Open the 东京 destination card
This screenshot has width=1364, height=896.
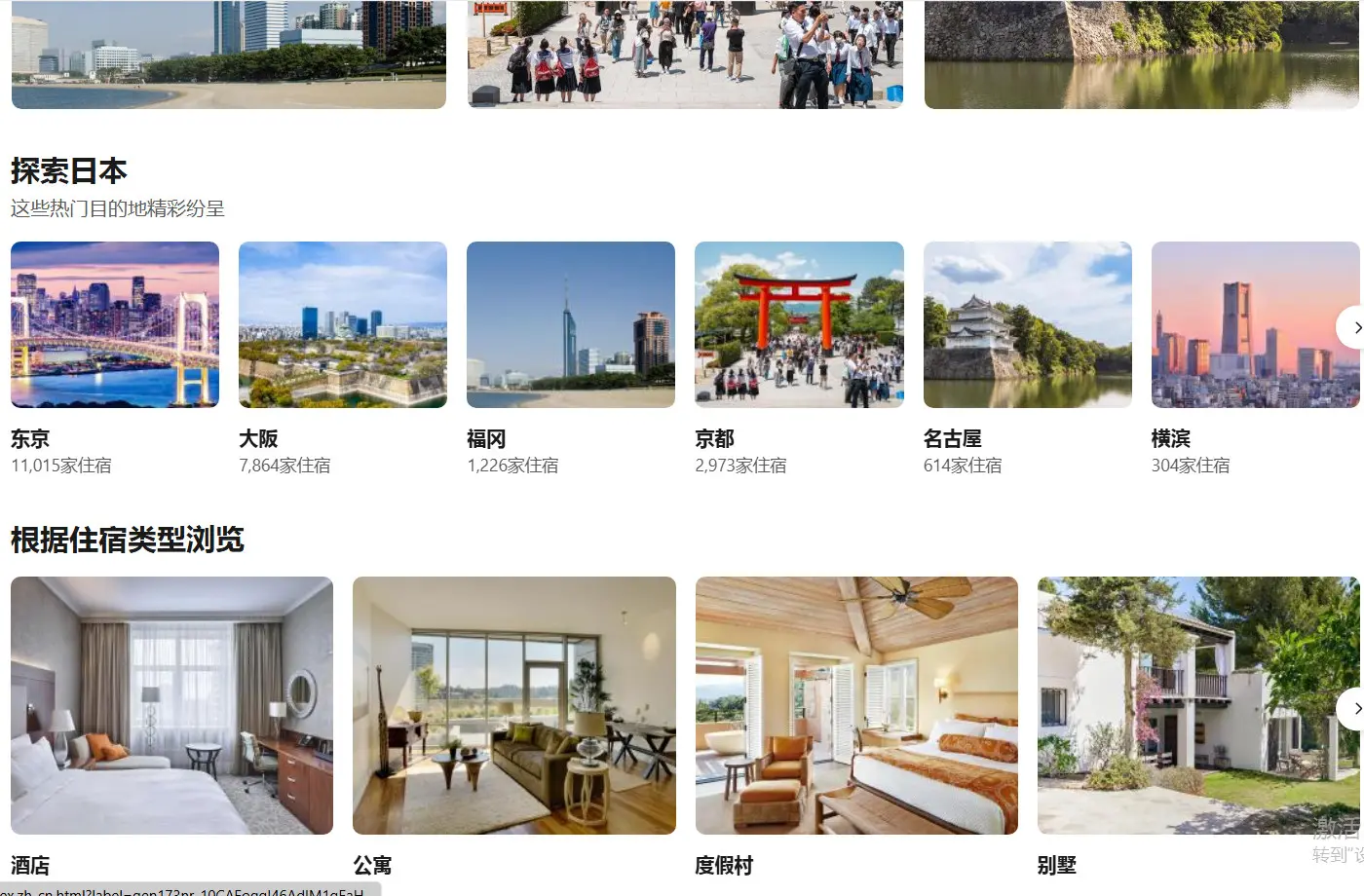click(115, 324)
